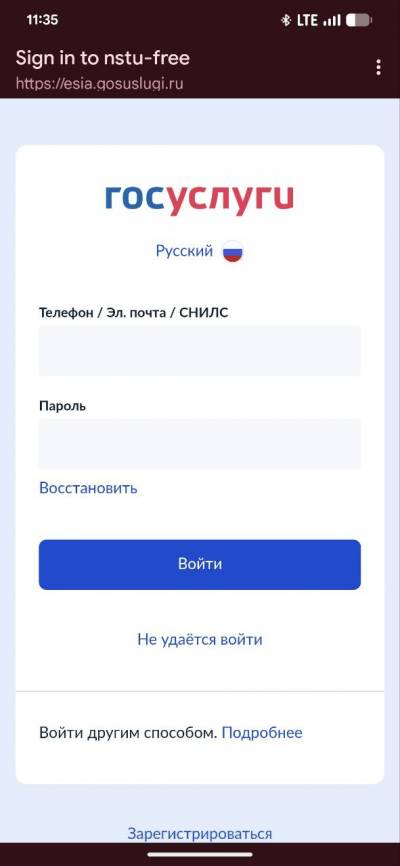400x866 pixels.
Task: Tap the Пароль input field
Action: pos(199,444)
